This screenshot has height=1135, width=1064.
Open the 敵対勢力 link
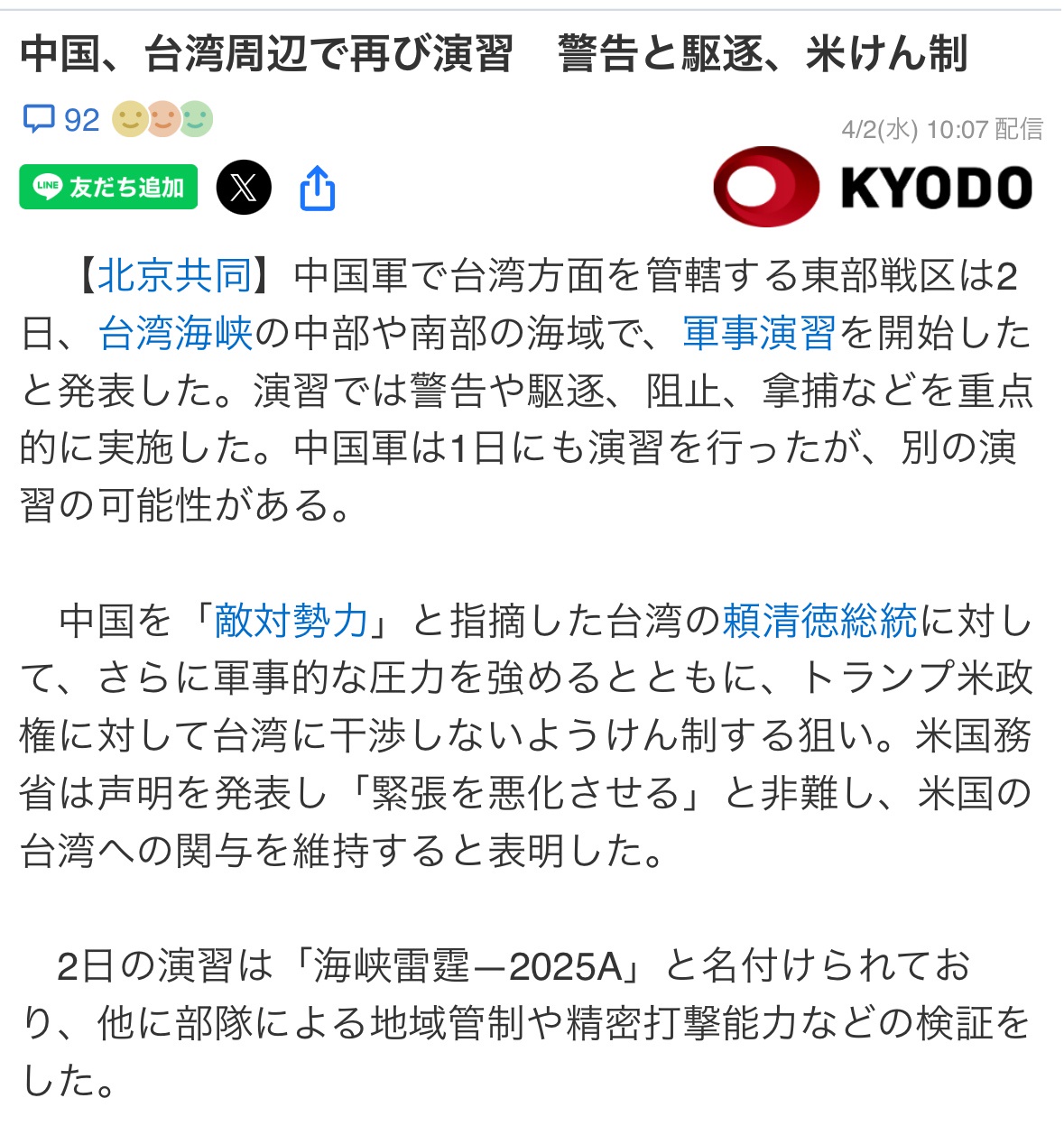point(291,621)
